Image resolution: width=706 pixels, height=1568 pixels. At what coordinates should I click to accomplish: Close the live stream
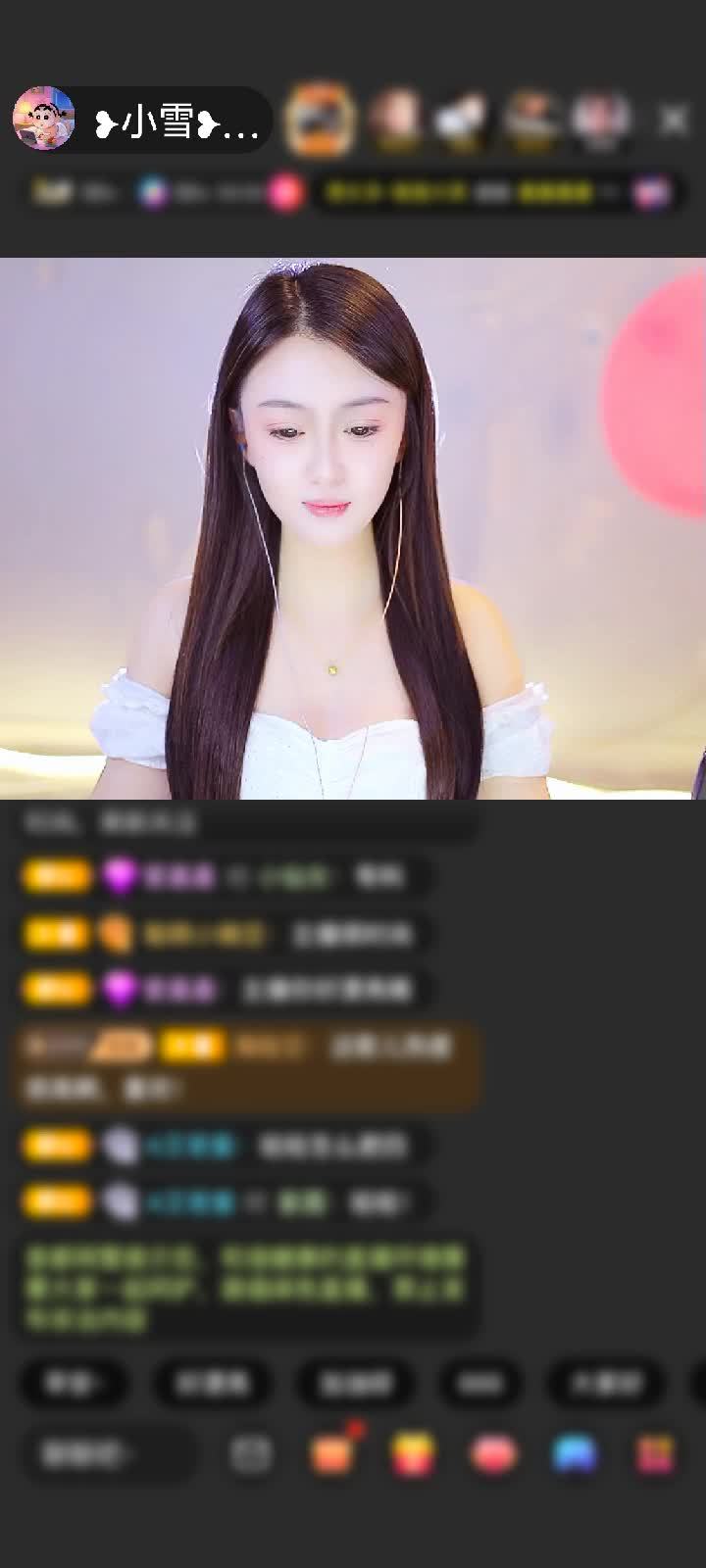click(673, 120)
